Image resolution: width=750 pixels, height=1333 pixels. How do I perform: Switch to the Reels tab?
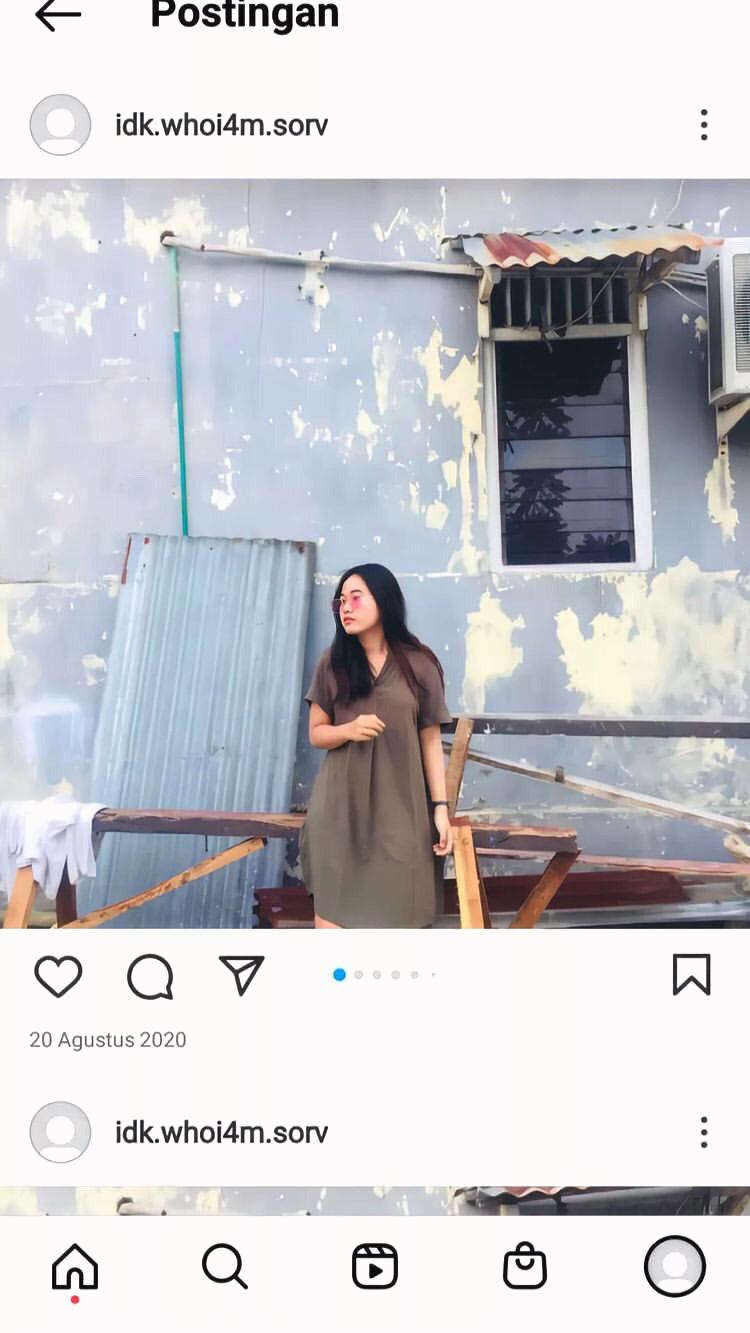[375, 1267]
